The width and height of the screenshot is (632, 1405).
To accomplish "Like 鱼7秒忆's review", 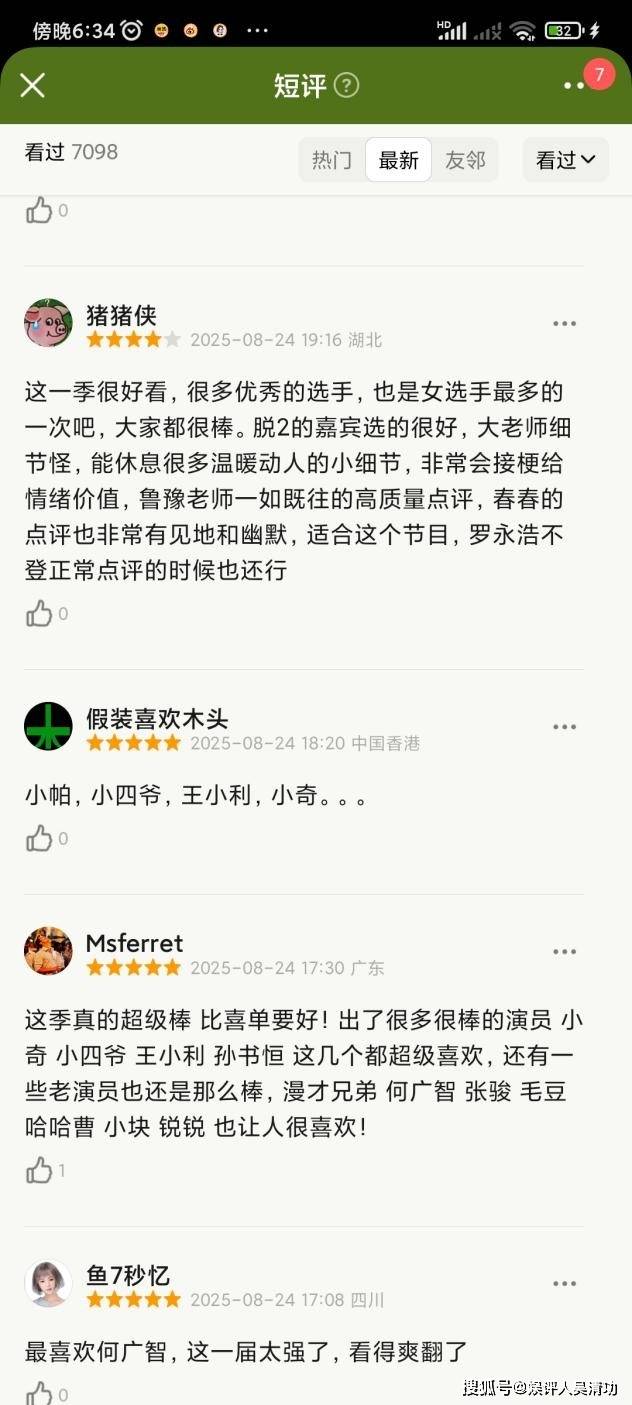I will 40,1393.
